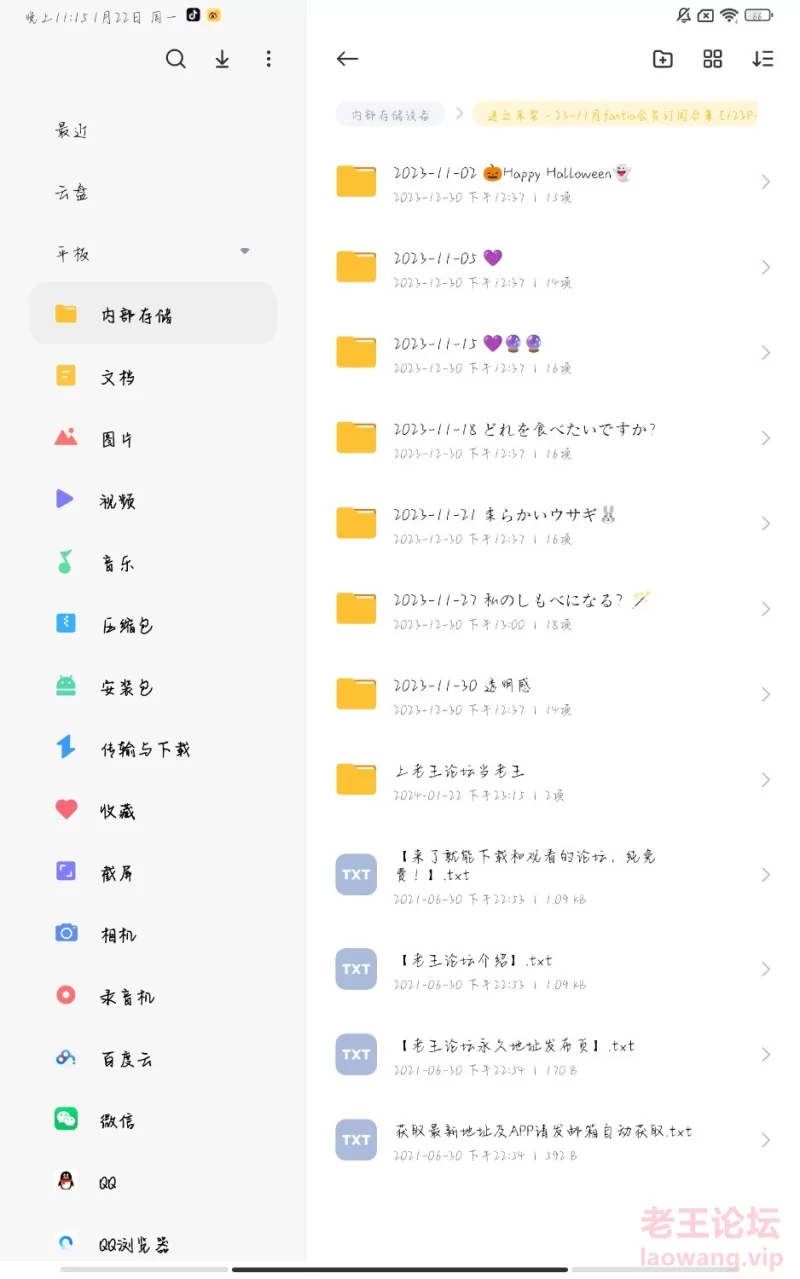Tap the search icon in the sidebar

coord(176,59)
